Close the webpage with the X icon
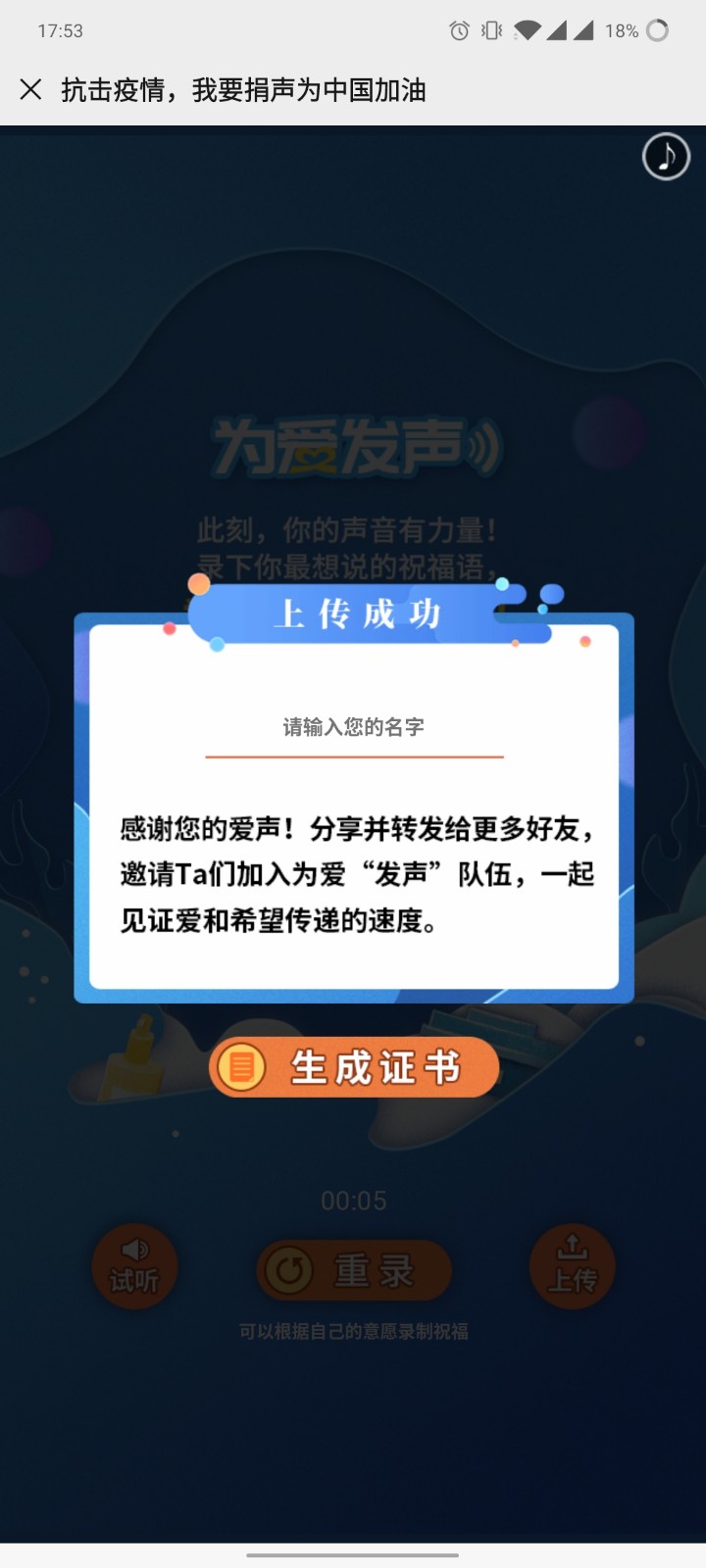Viewport: 706px width, 1568px height. pyautogui.click(x=30, y=90)
